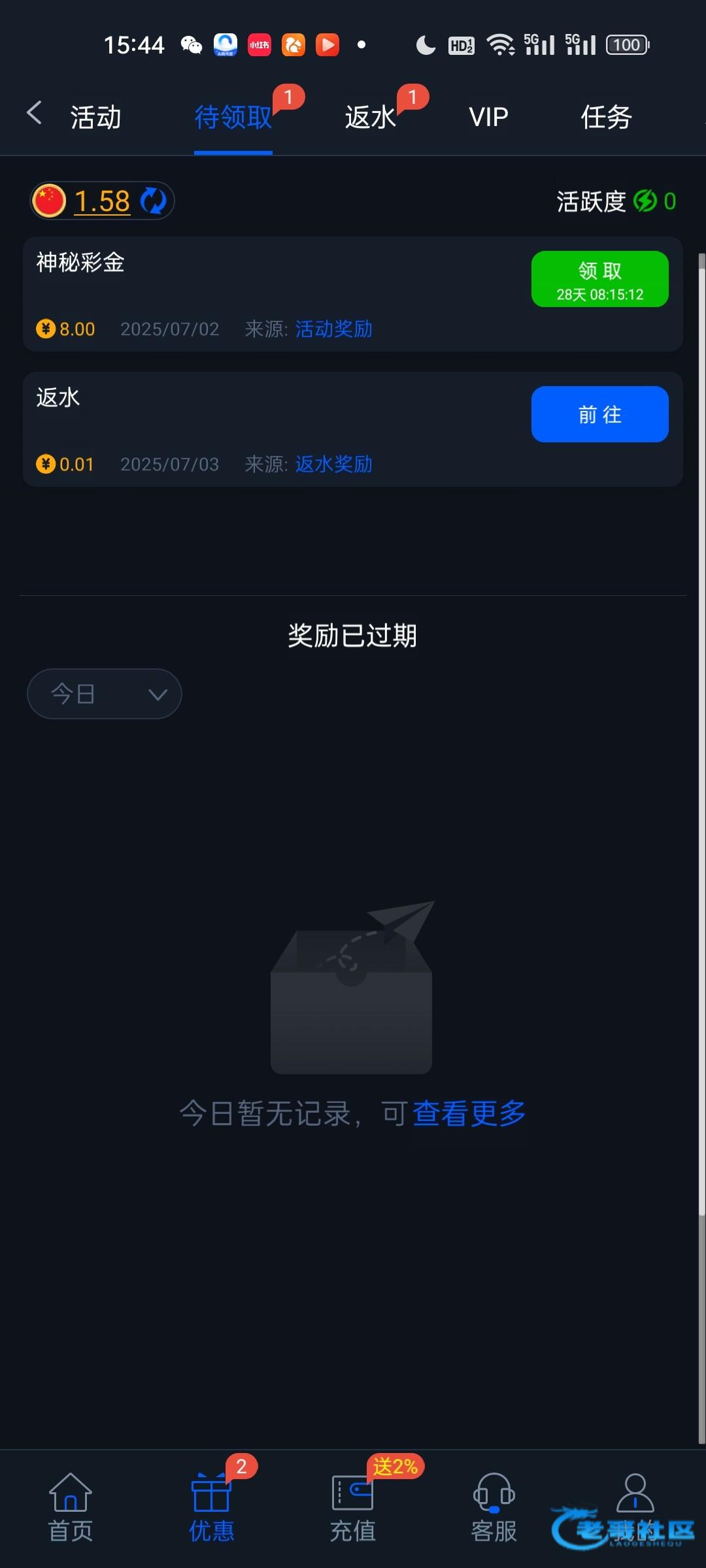Switch to the 返水 tab
Viewport: 706px width, 1568px height.
point(371,118)
